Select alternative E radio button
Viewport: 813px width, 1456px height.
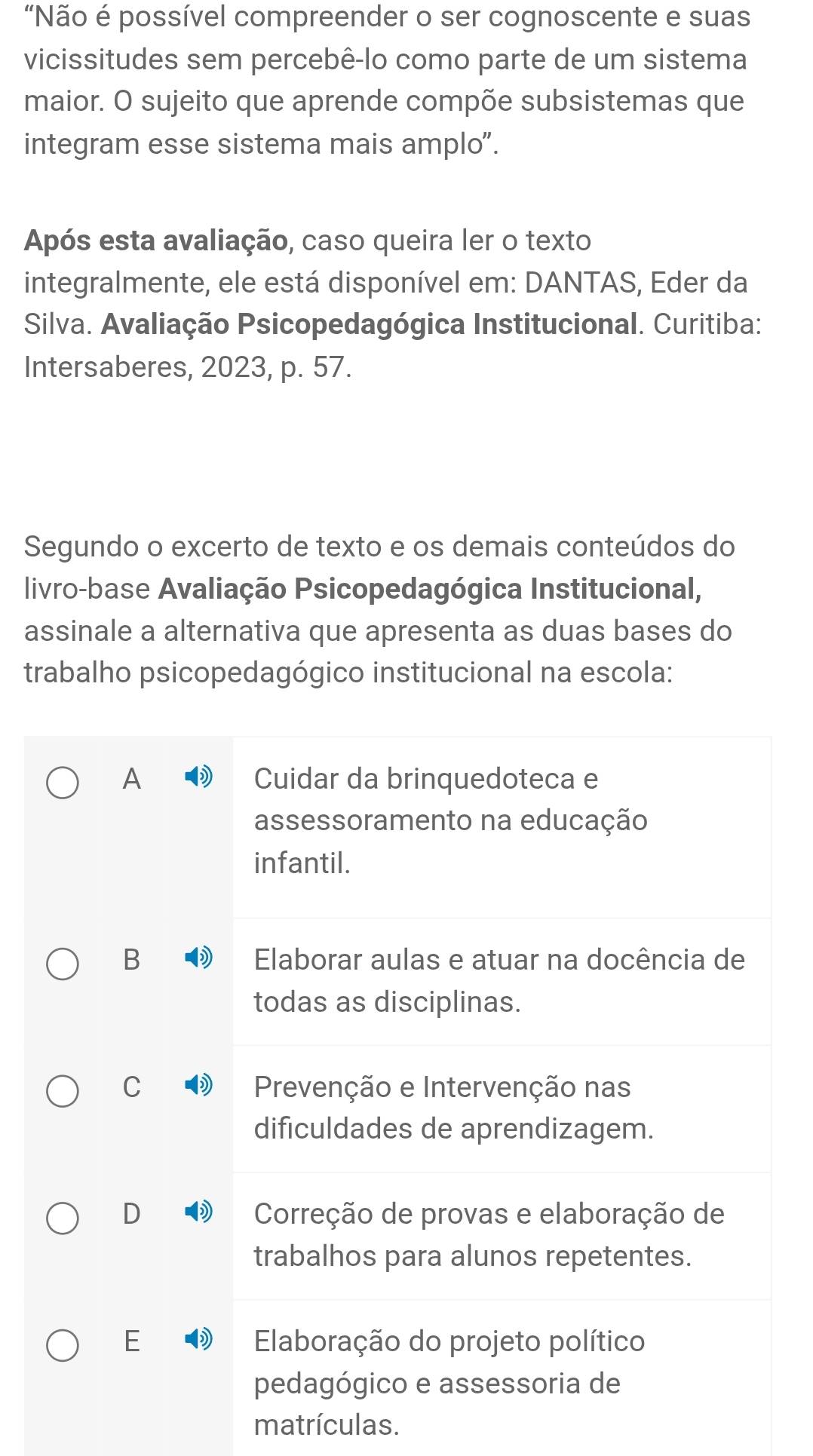[x=63, y=1345]
